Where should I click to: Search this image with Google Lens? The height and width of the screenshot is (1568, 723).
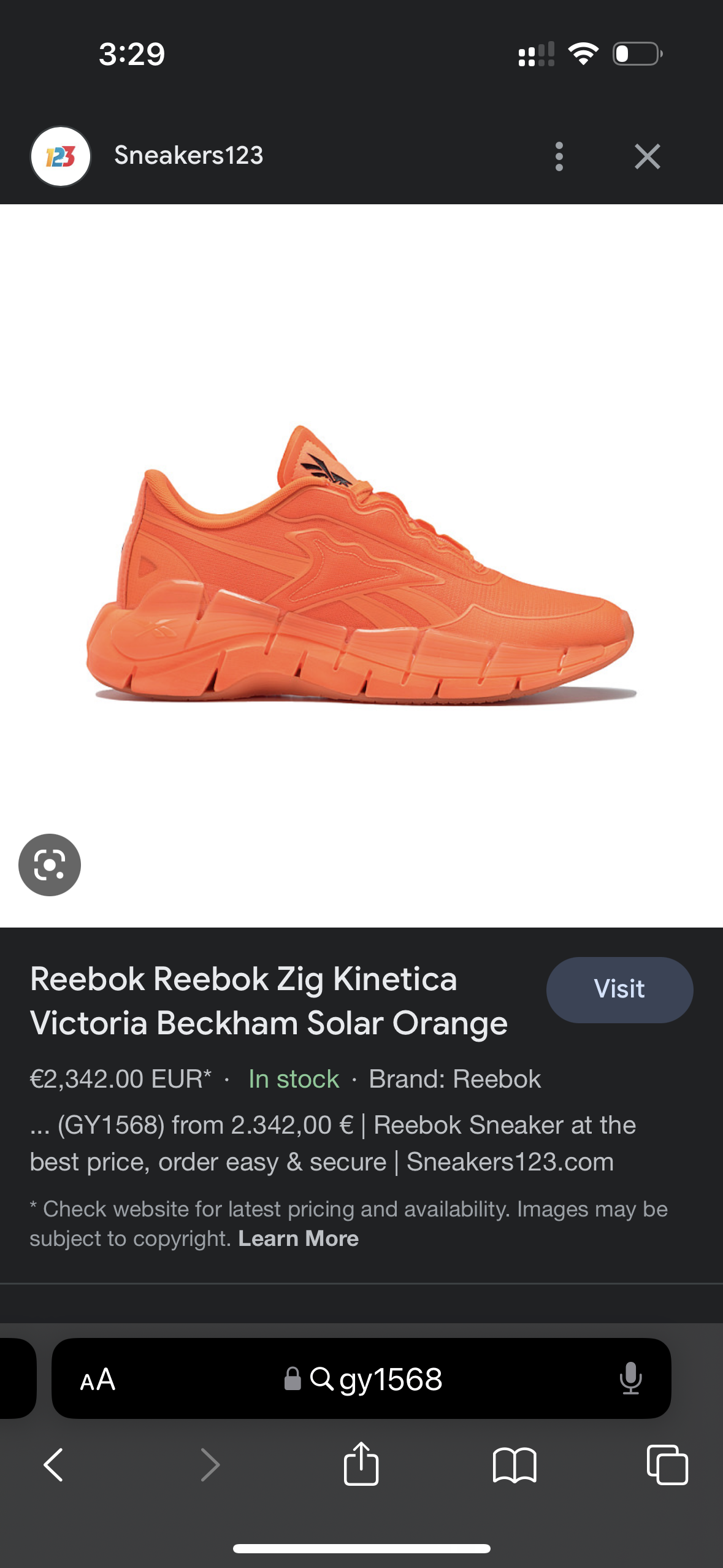50,864
